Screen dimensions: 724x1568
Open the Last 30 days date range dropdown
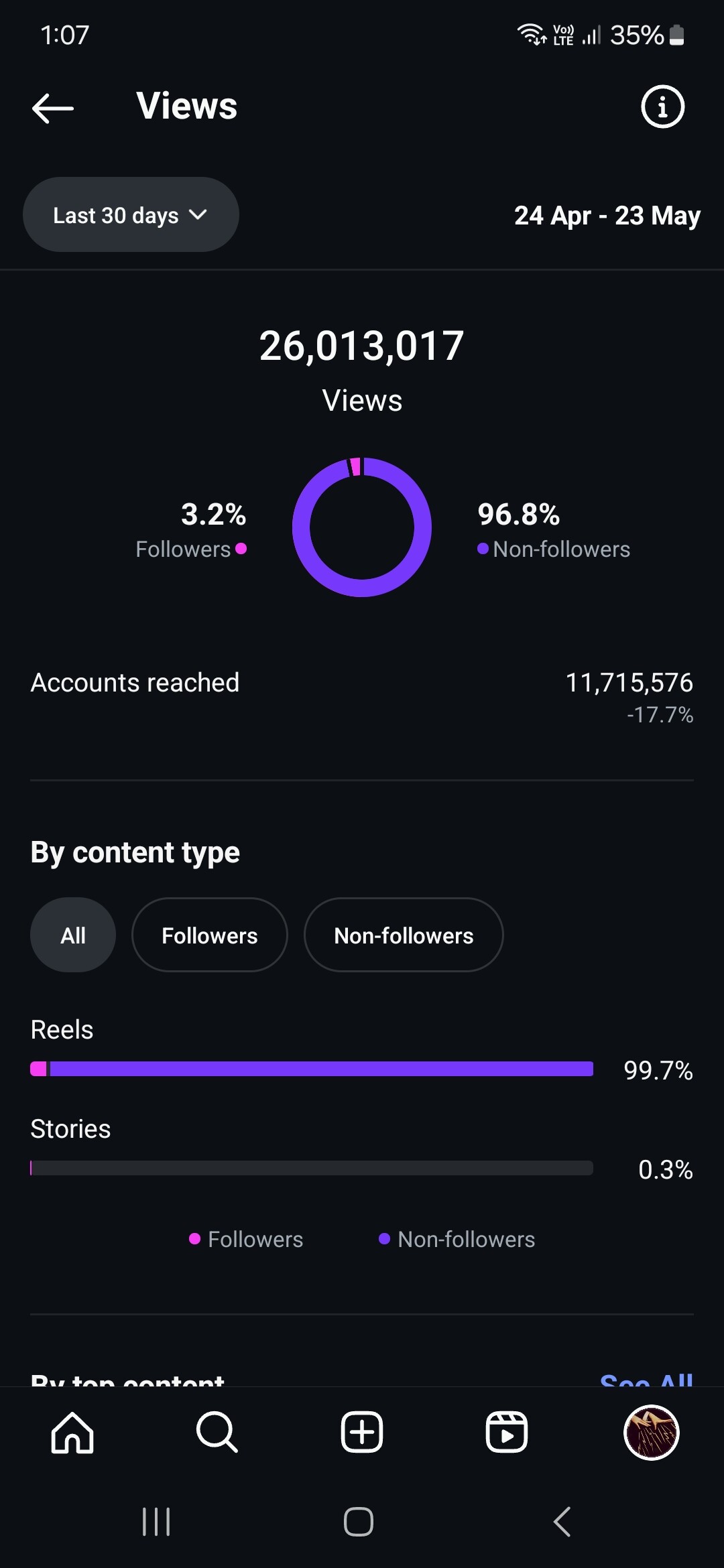click(x=131, y=214)
